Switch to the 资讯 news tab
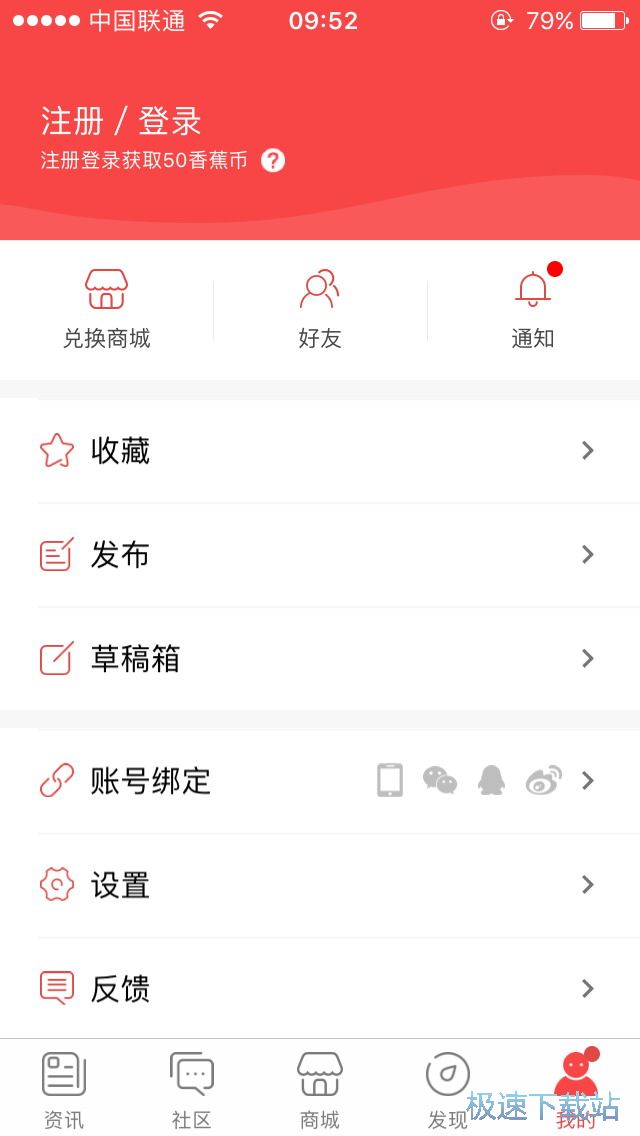The width and height of the screenshot is (640, 1136). (x=64, y=1088)
